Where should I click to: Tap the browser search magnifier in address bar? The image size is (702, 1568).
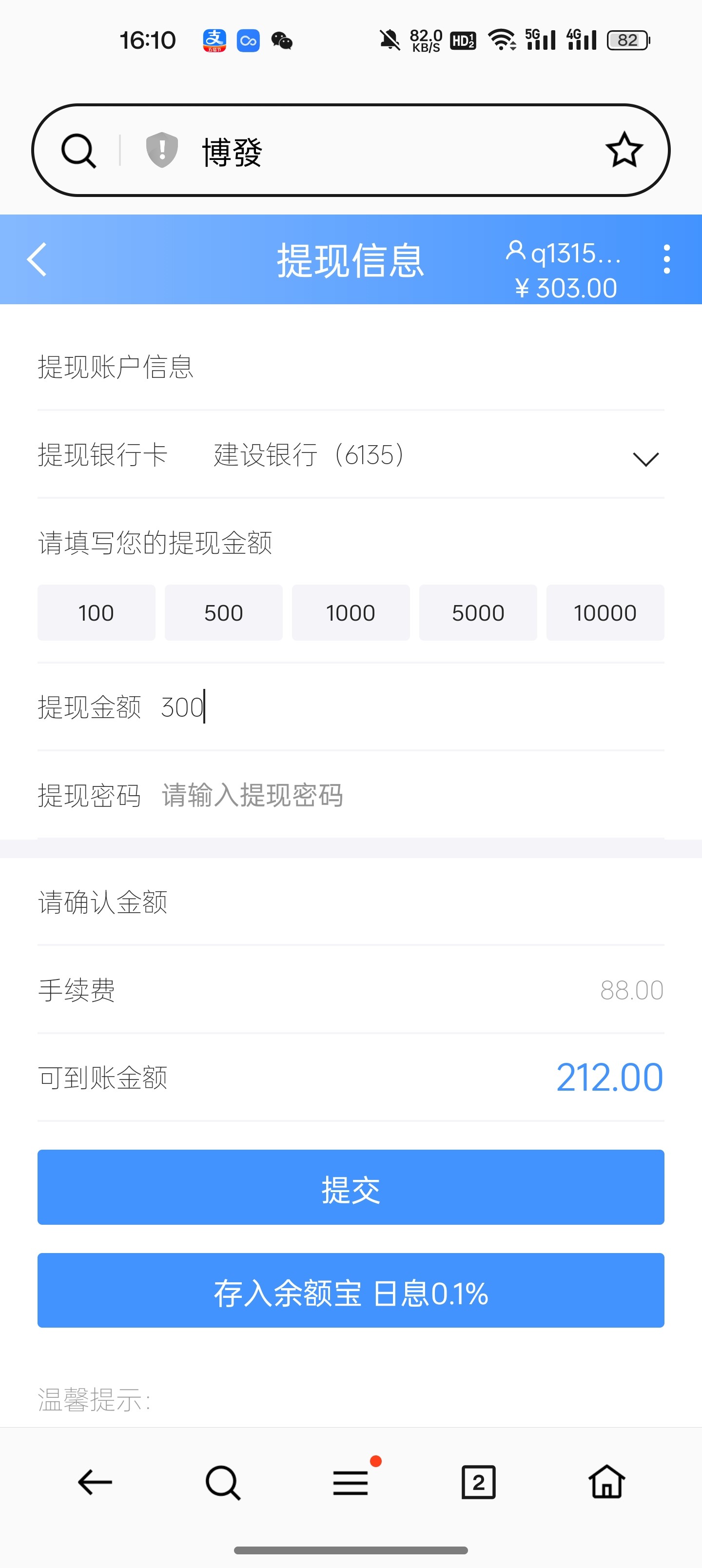pos(78,150)
